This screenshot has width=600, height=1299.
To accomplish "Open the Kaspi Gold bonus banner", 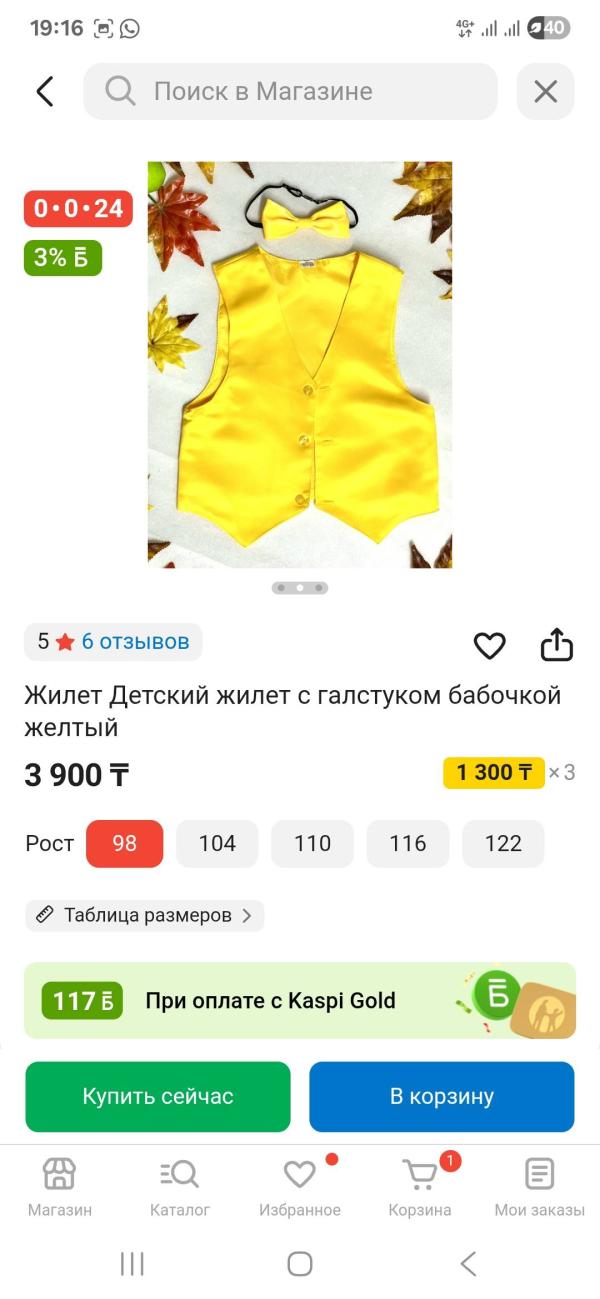I will [x=300, y=1000].
